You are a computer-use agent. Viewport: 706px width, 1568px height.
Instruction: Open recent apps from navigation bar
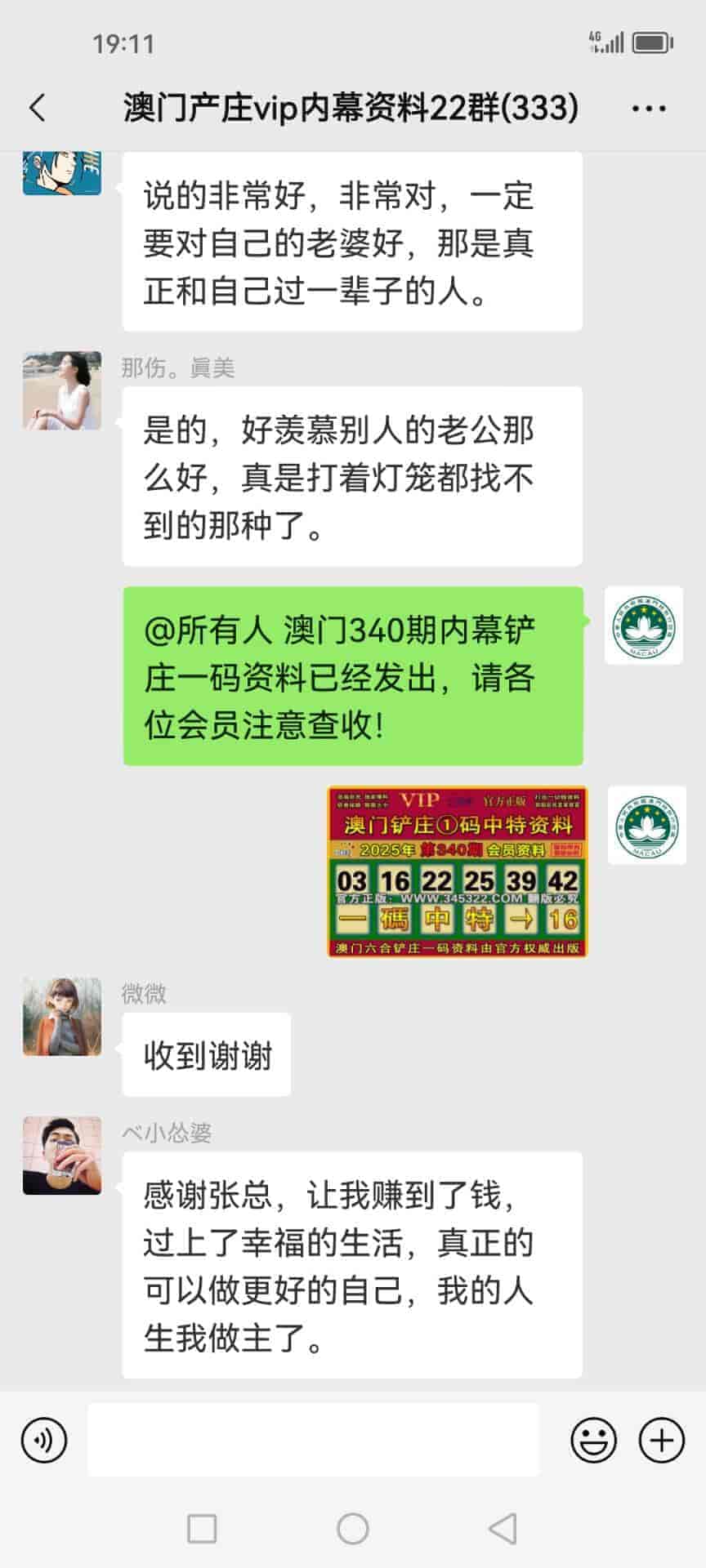[202, 1528]
